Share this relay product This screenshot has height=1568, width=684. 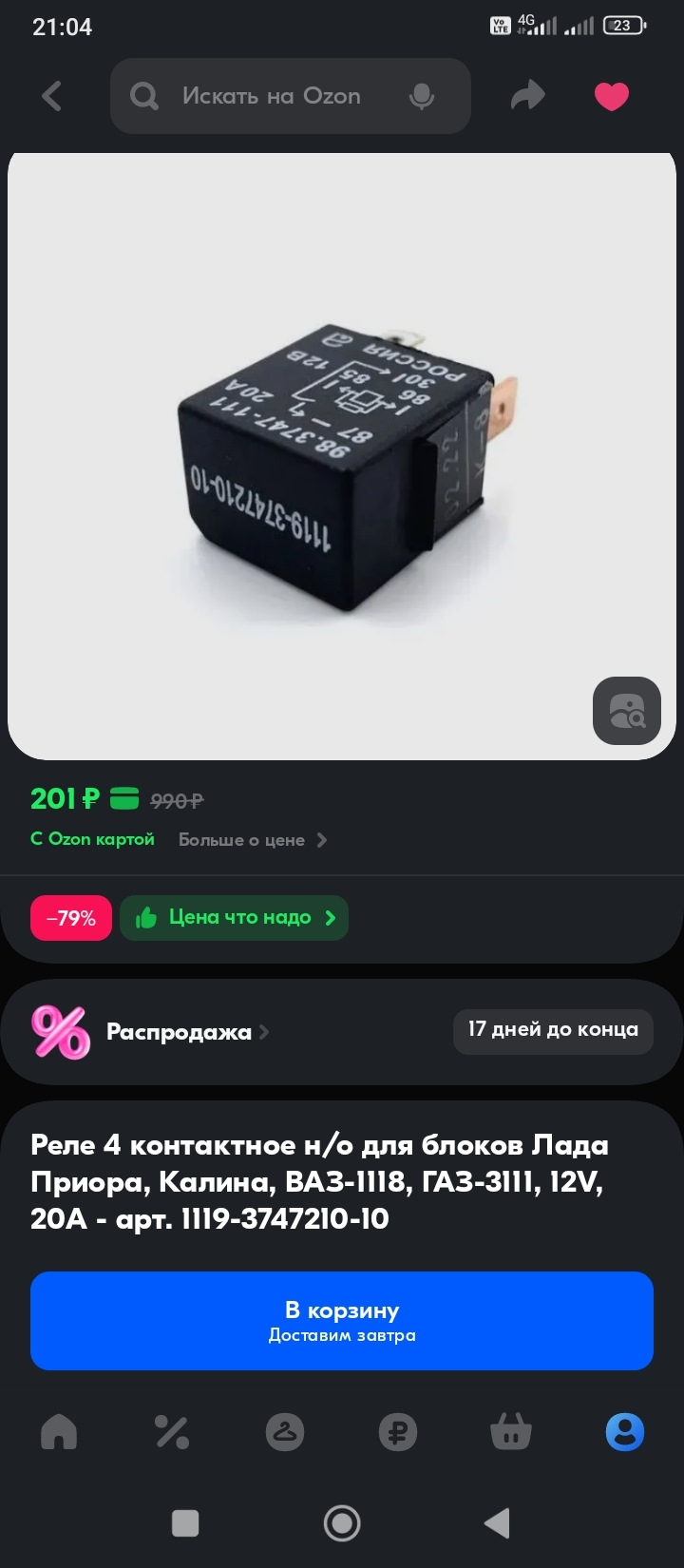pos(527,96)
